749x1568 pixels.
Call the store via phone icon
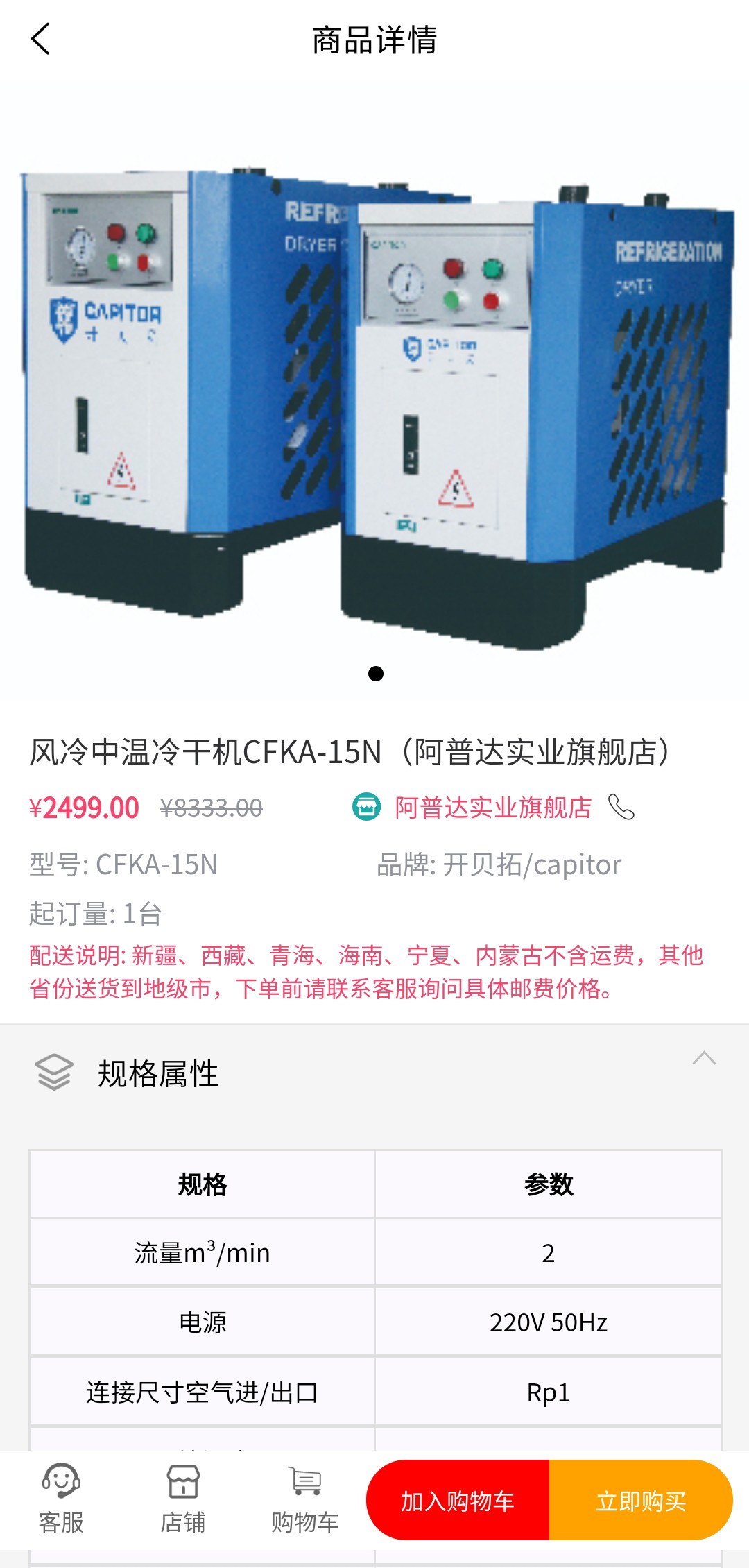pyautogui.click(x=621, y=807)
